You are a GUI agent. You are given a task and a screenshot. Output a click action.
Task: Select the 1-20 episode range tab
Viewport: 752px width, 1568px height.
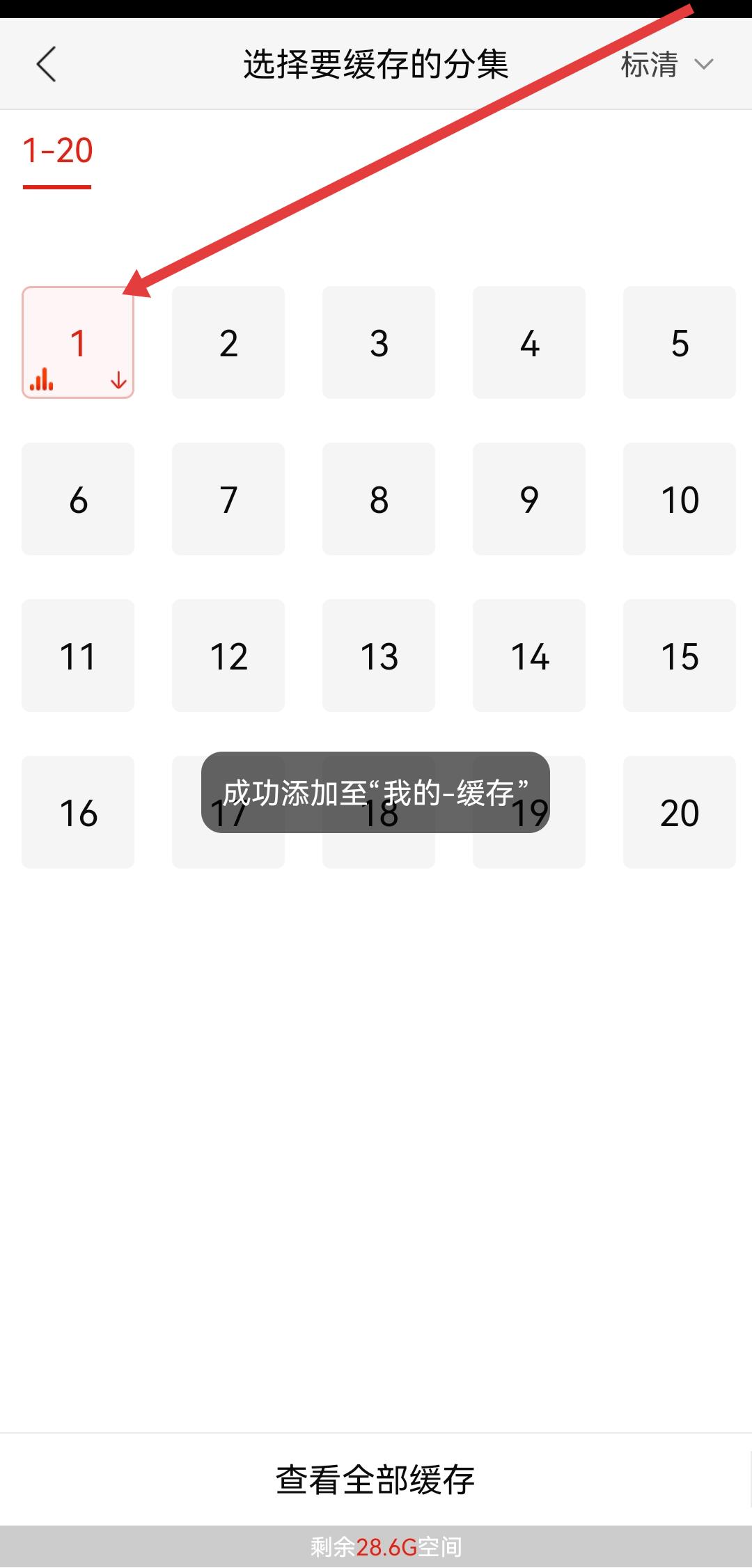point(57,152)
